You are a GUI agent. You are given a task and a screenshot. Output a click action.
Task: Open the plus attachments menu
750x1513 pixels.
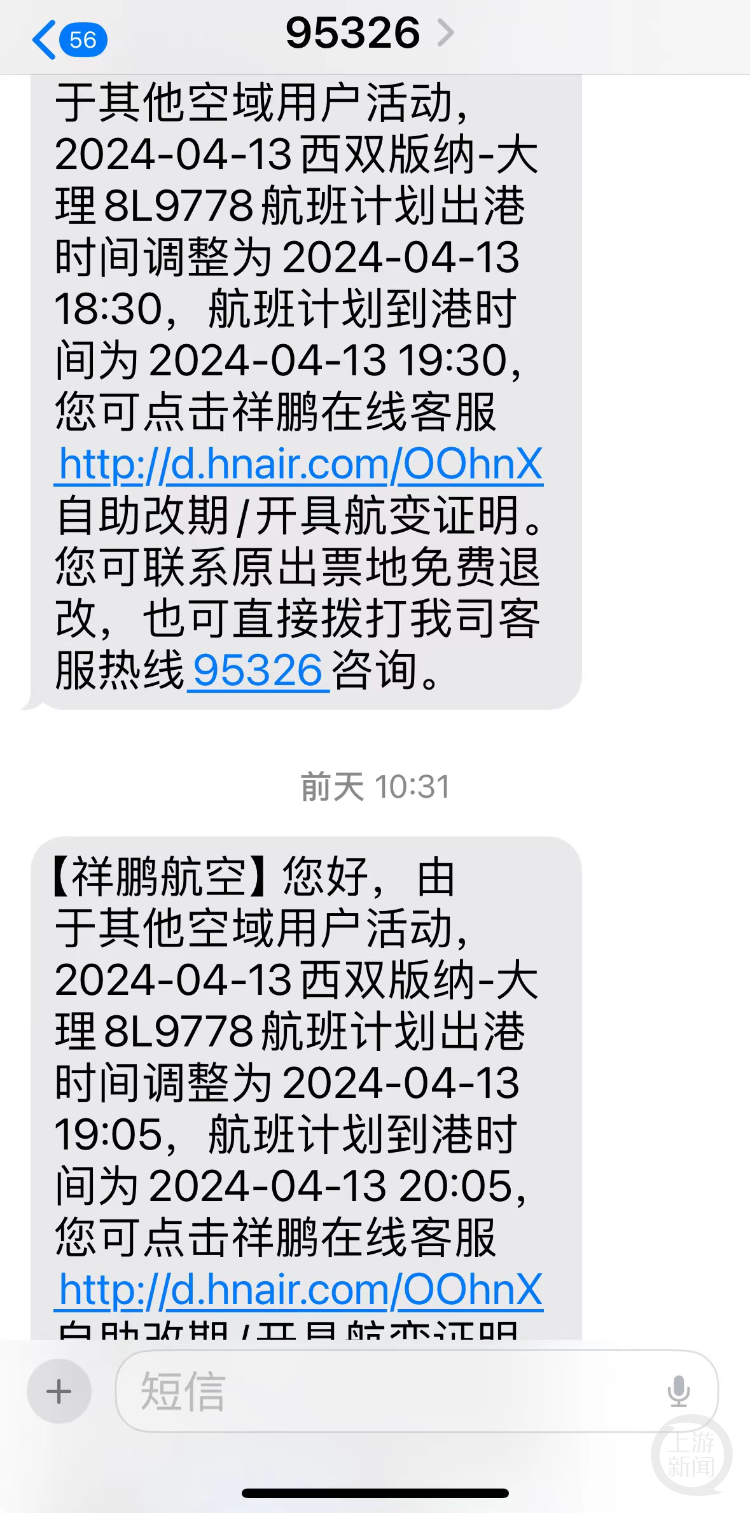pos(59,1391)
